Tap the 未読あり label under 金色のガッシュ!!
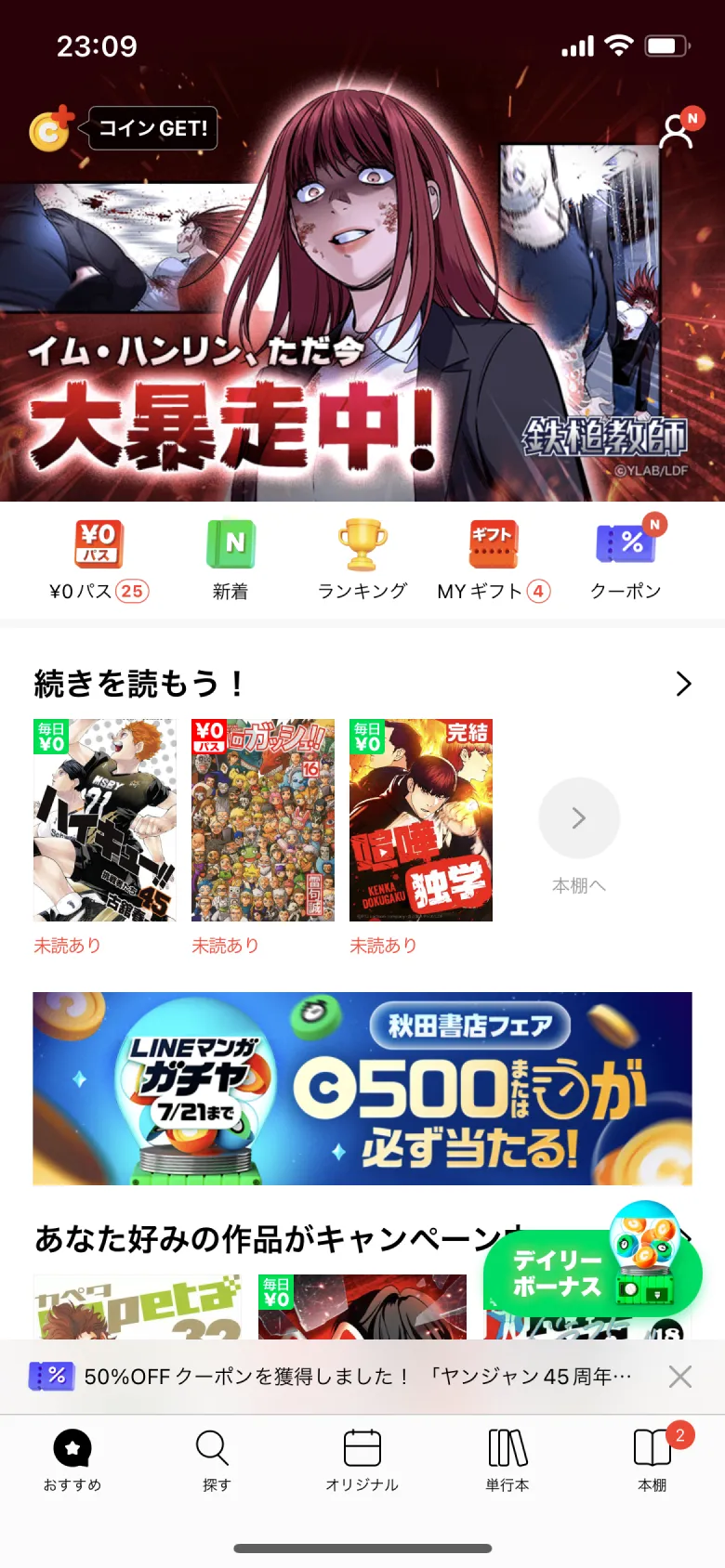This screenshot has width=725, height=1568. pos(226,946)
